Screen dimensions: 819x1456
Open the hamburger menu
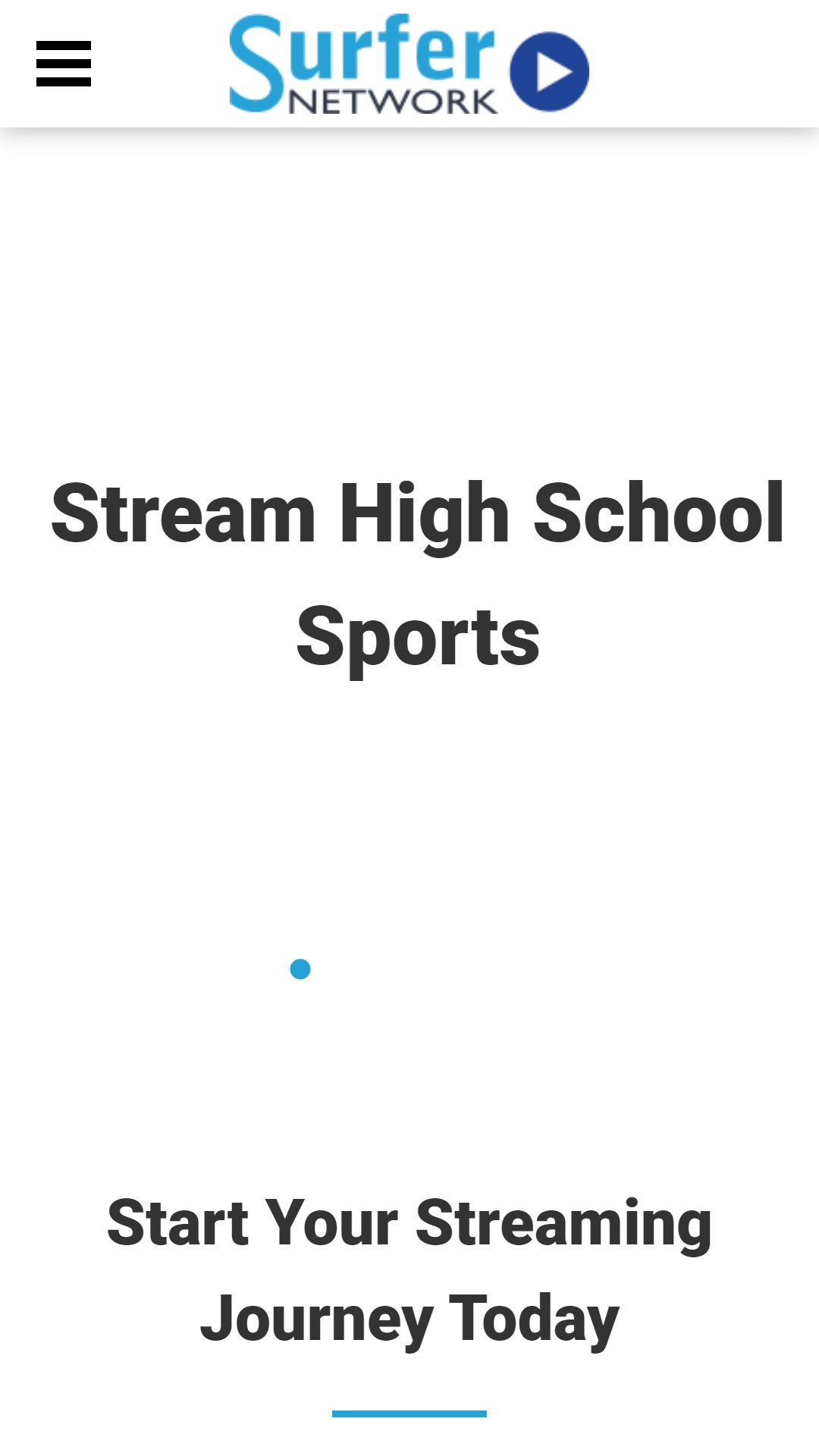(64, 64)
